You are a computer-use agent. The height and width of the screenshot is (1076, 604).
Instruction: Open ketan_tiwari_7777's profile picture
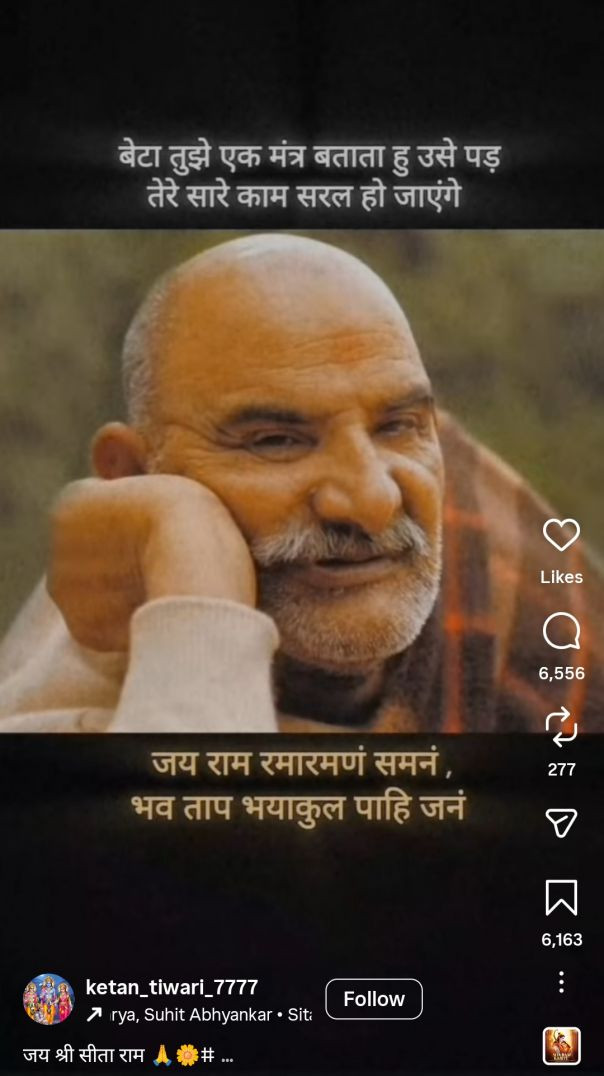pos(48,999)
